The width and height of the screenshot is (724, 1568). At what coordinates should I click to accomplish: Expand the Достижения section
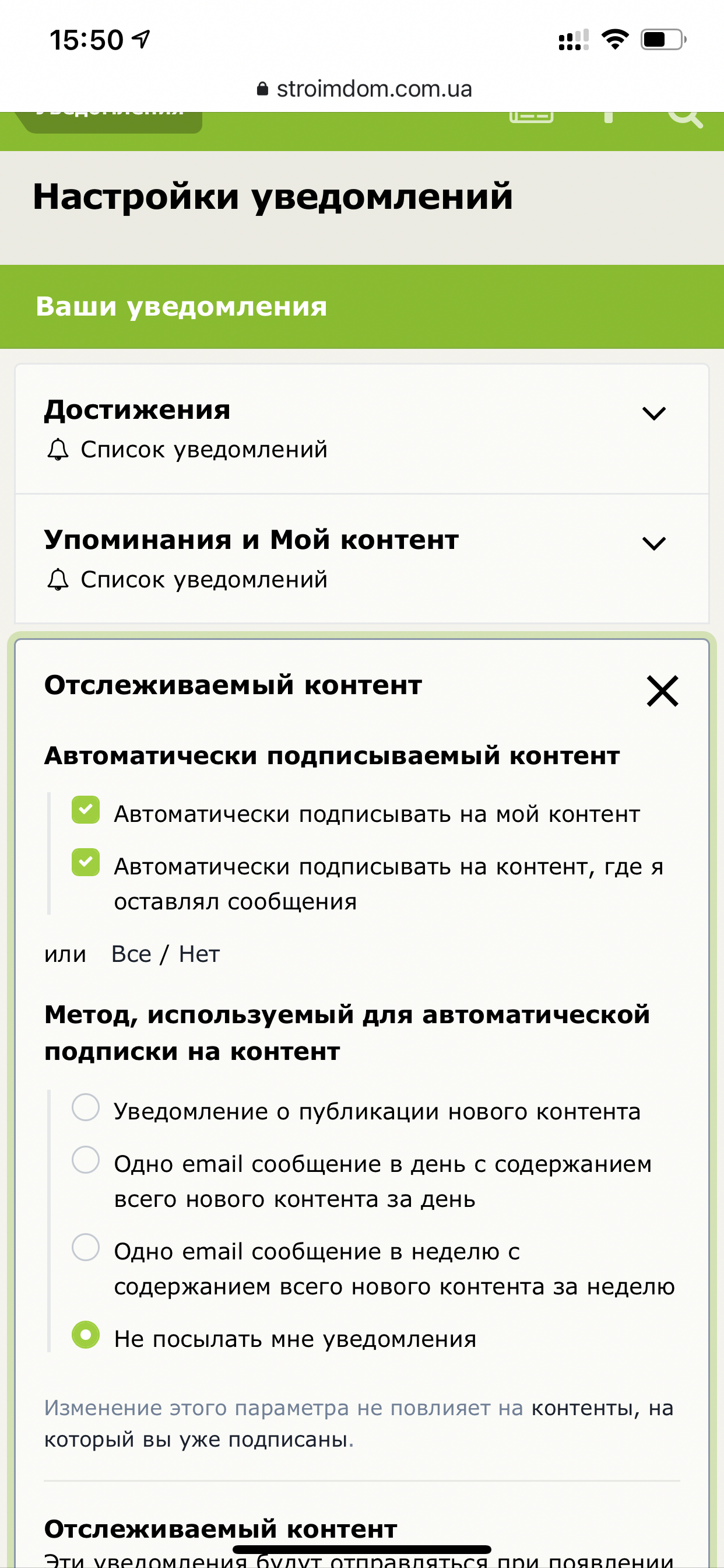click(x=654, y=414)
